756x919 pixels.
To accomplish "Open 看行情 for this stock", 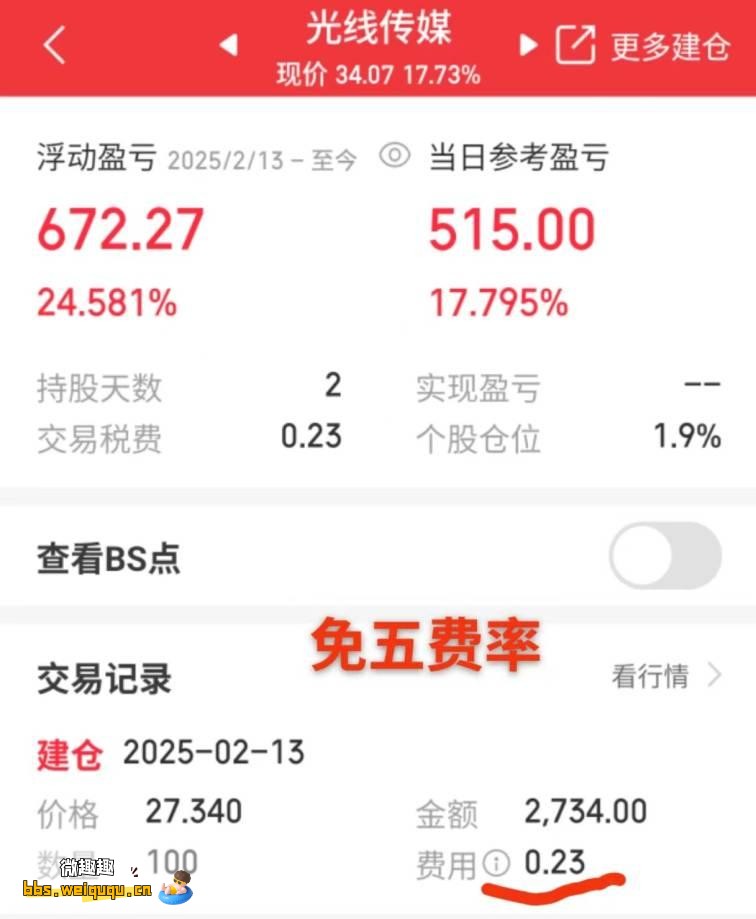I will [665, 677].
